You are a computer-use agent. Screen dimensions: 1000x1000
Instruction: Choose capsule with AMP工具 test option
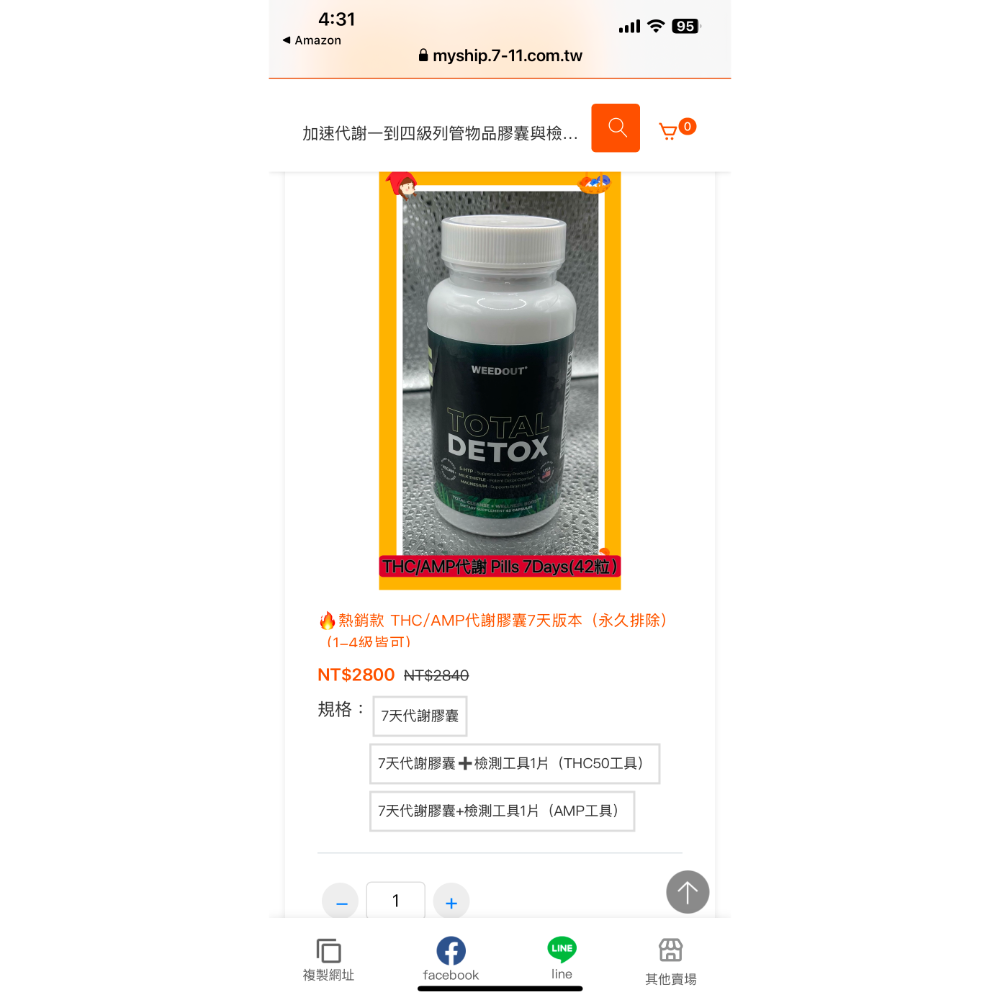point(502,811)
